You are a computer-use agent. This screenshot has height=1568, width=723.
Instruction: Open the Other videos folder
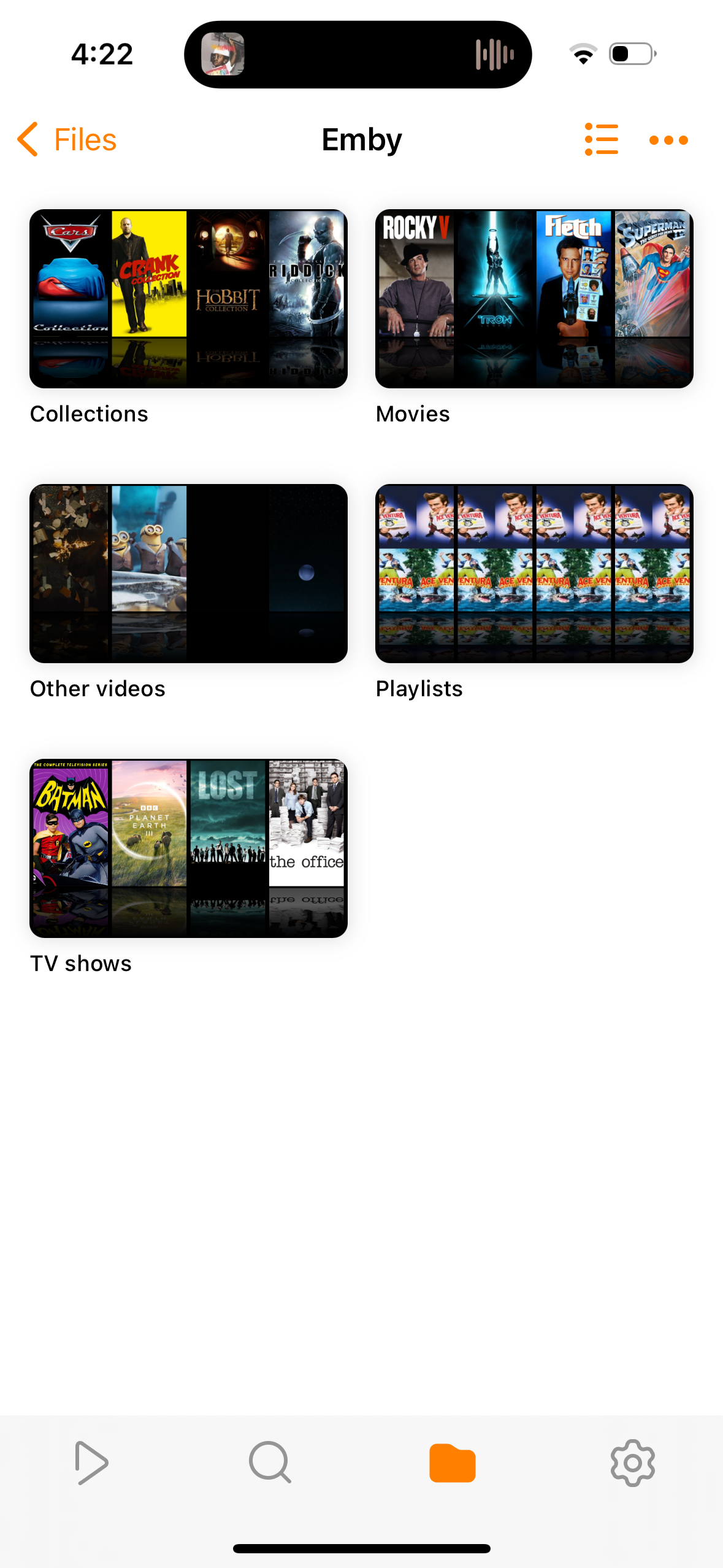click(x=188, y=574)
